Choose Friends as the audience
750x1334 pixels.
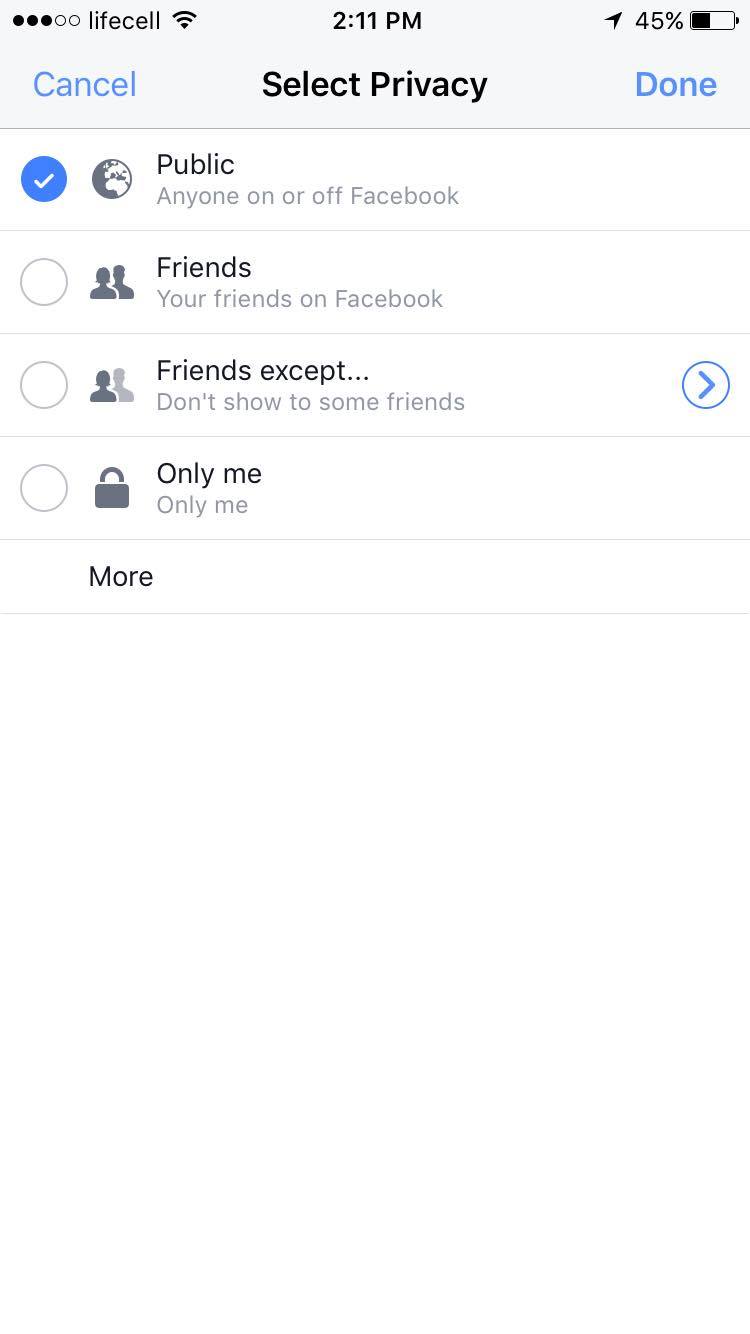375,283
